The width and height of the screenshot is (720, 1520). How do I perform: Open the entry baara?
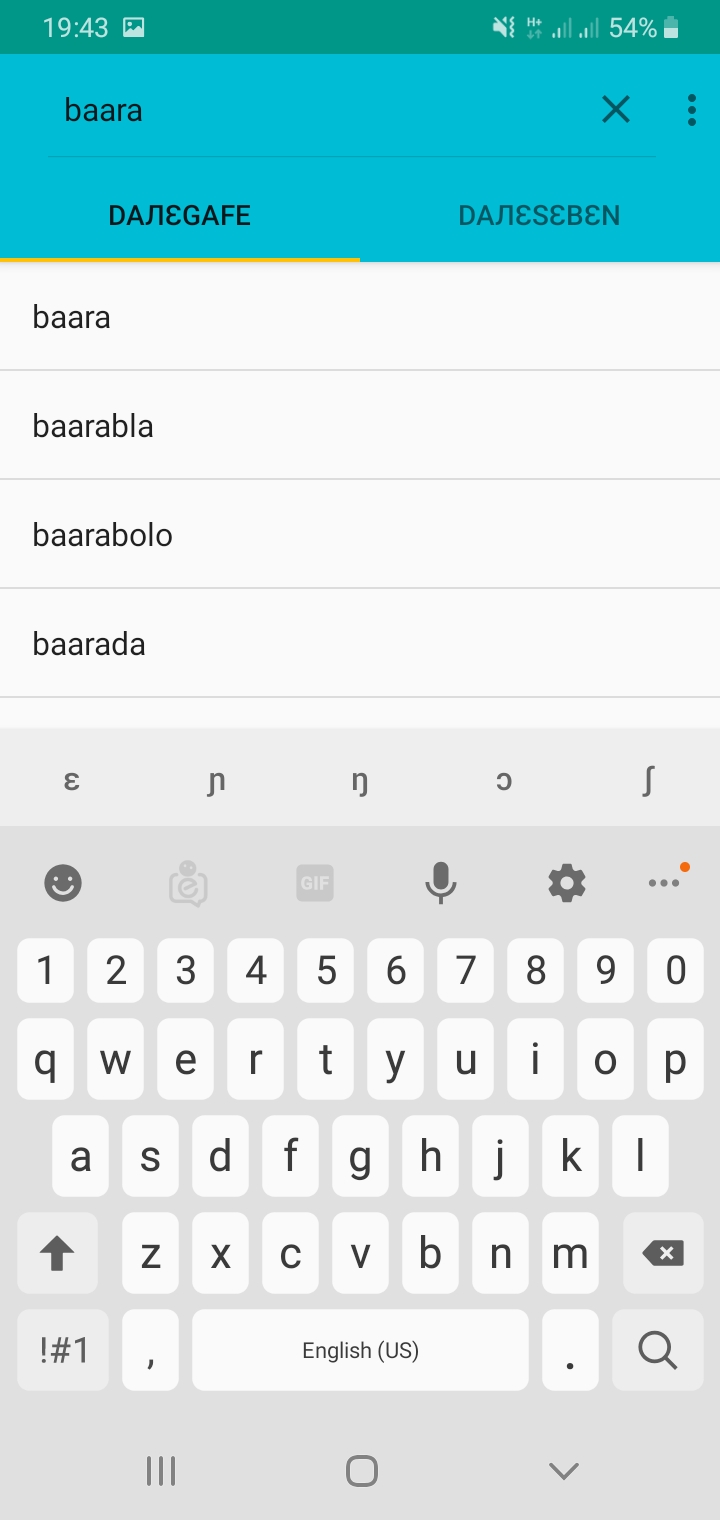(x=360, y=316)
